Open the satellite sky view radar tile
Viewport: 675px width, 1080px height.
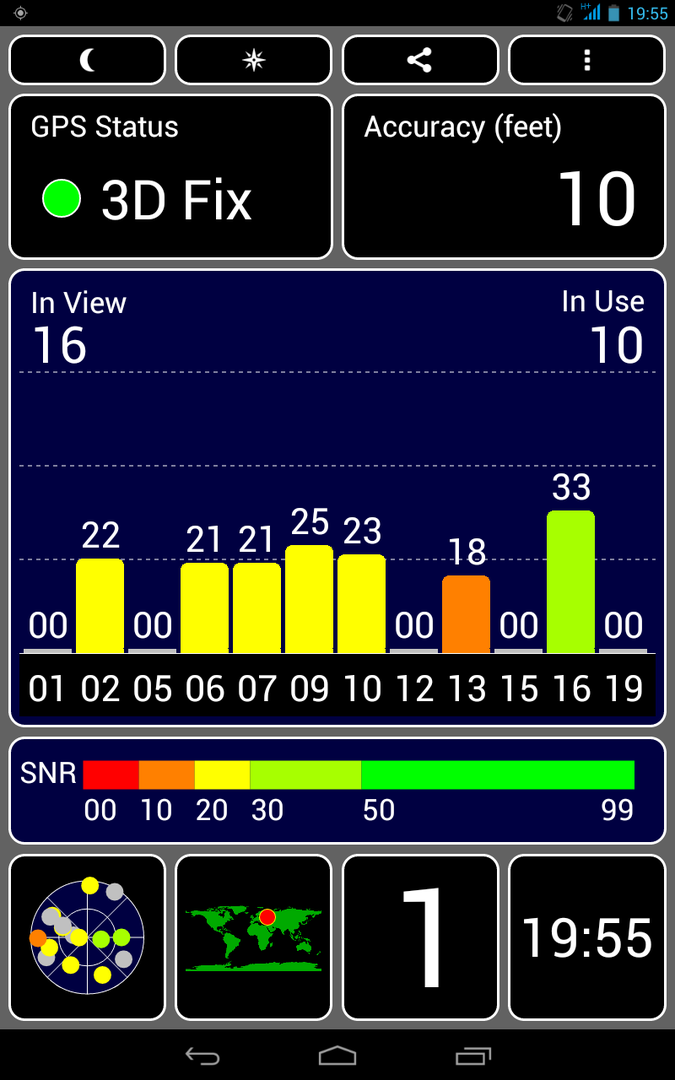pyautogui.click(x=87, y=937)
